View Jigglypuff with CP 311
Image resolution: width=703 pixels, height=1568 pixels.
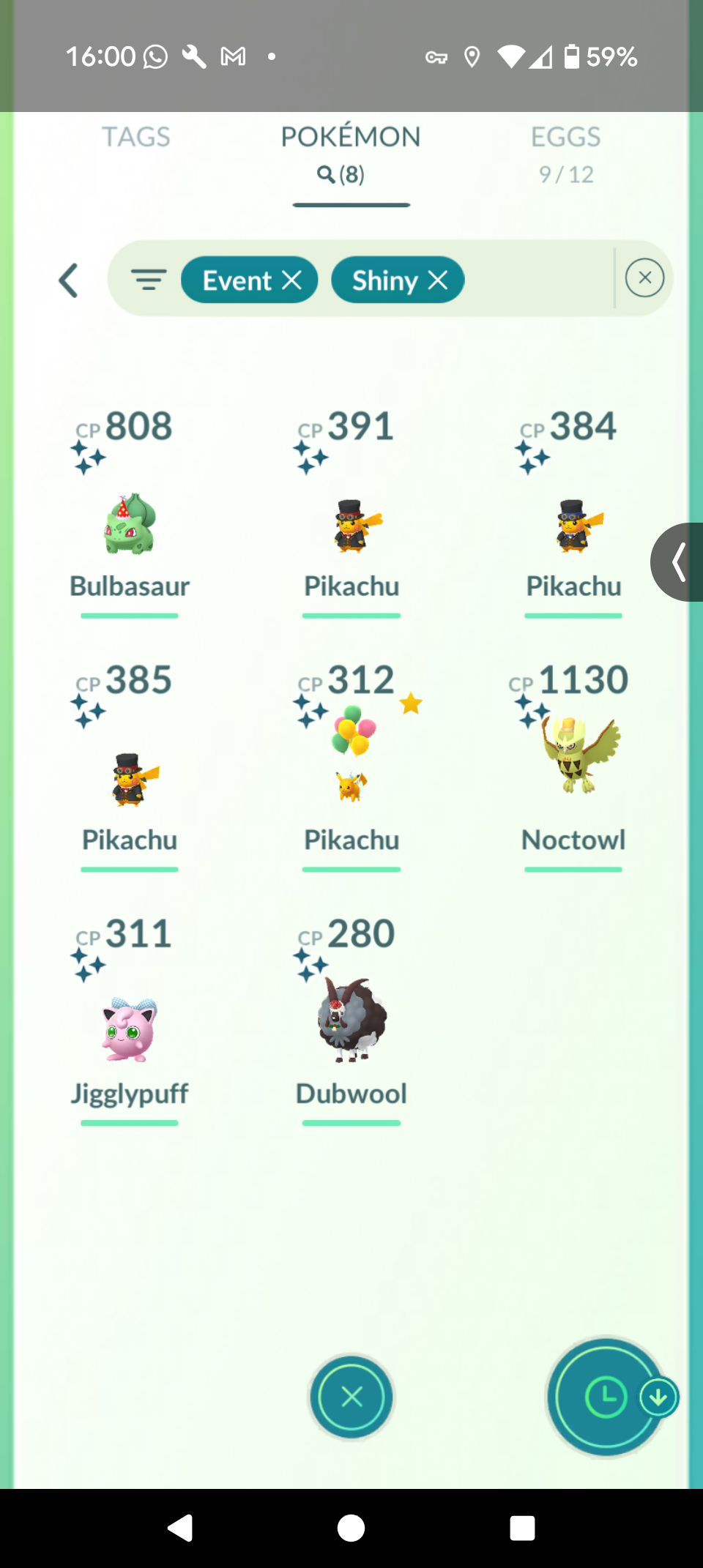[x=130, y=1028]
